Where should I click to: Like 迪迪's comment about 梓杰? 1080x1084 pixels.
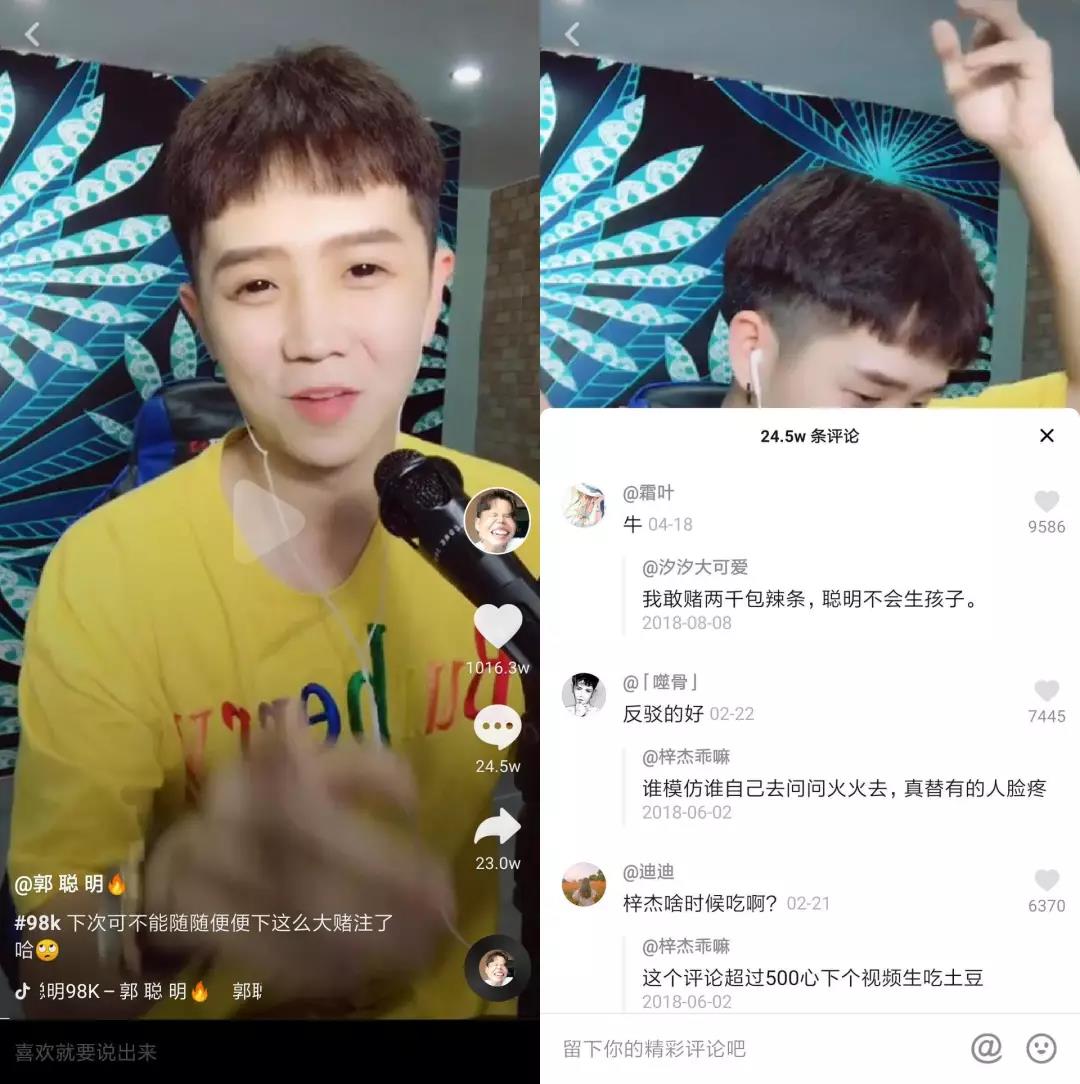tap(1046, 881)
